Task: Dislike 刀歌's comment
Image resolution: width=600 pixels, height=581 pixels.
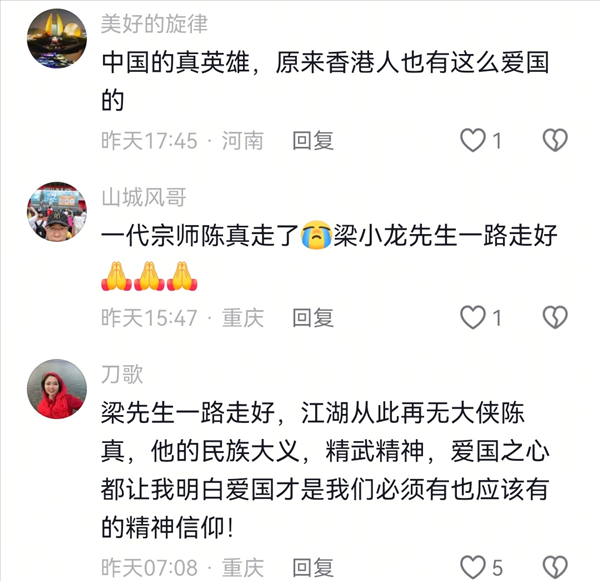Action: [x=555, y=567]
